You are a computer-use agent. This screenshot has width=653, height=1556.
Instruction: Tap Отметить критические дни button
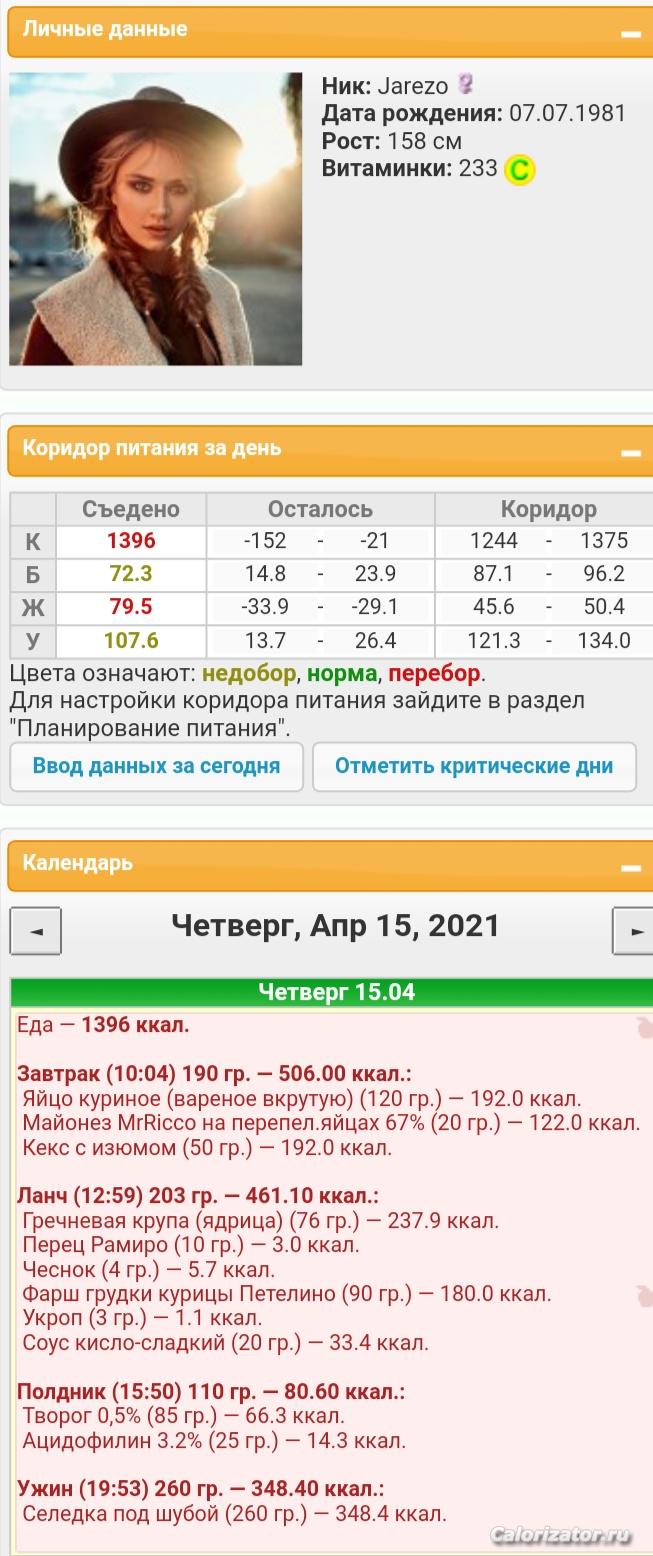tap(474, 767)
